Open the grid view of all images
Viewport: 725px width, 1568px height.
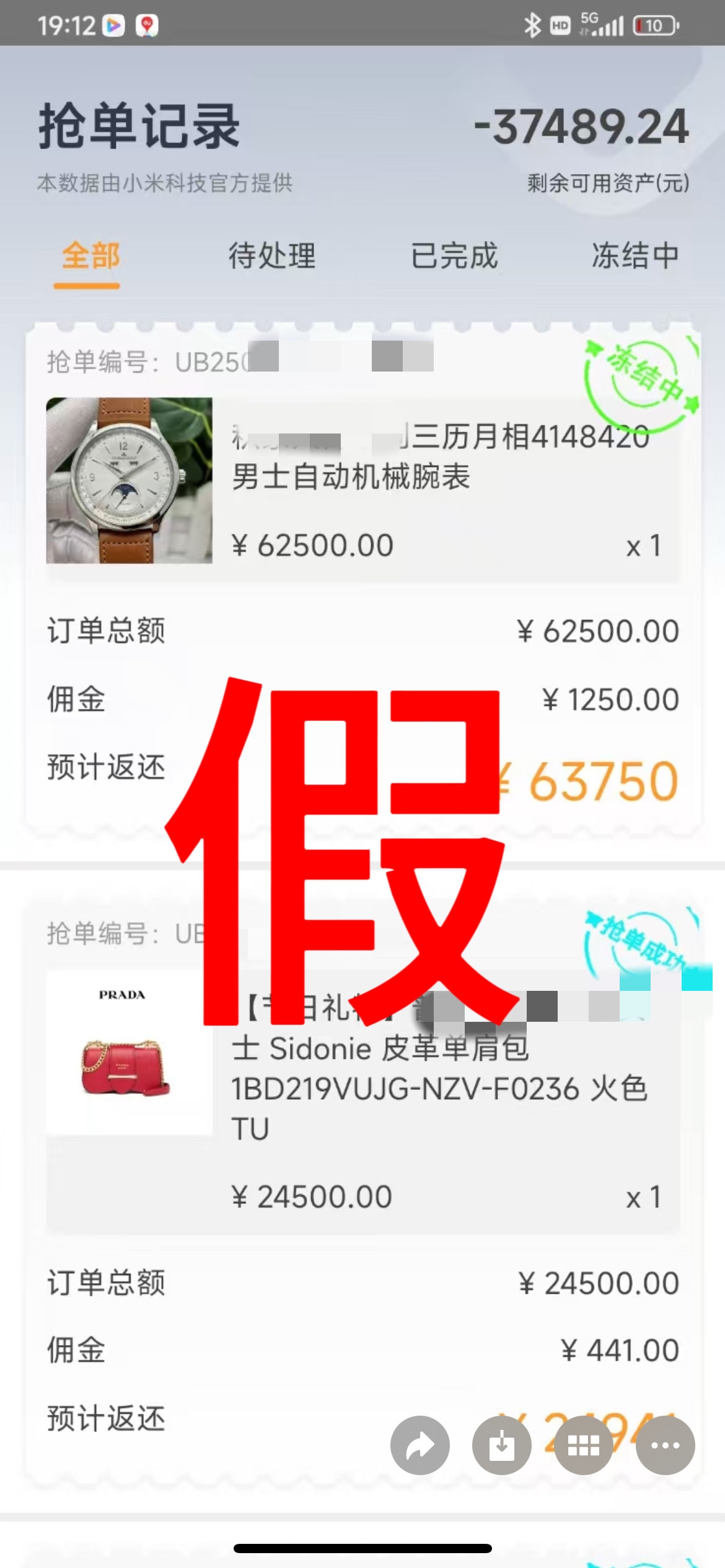(x=584, y=1445)
